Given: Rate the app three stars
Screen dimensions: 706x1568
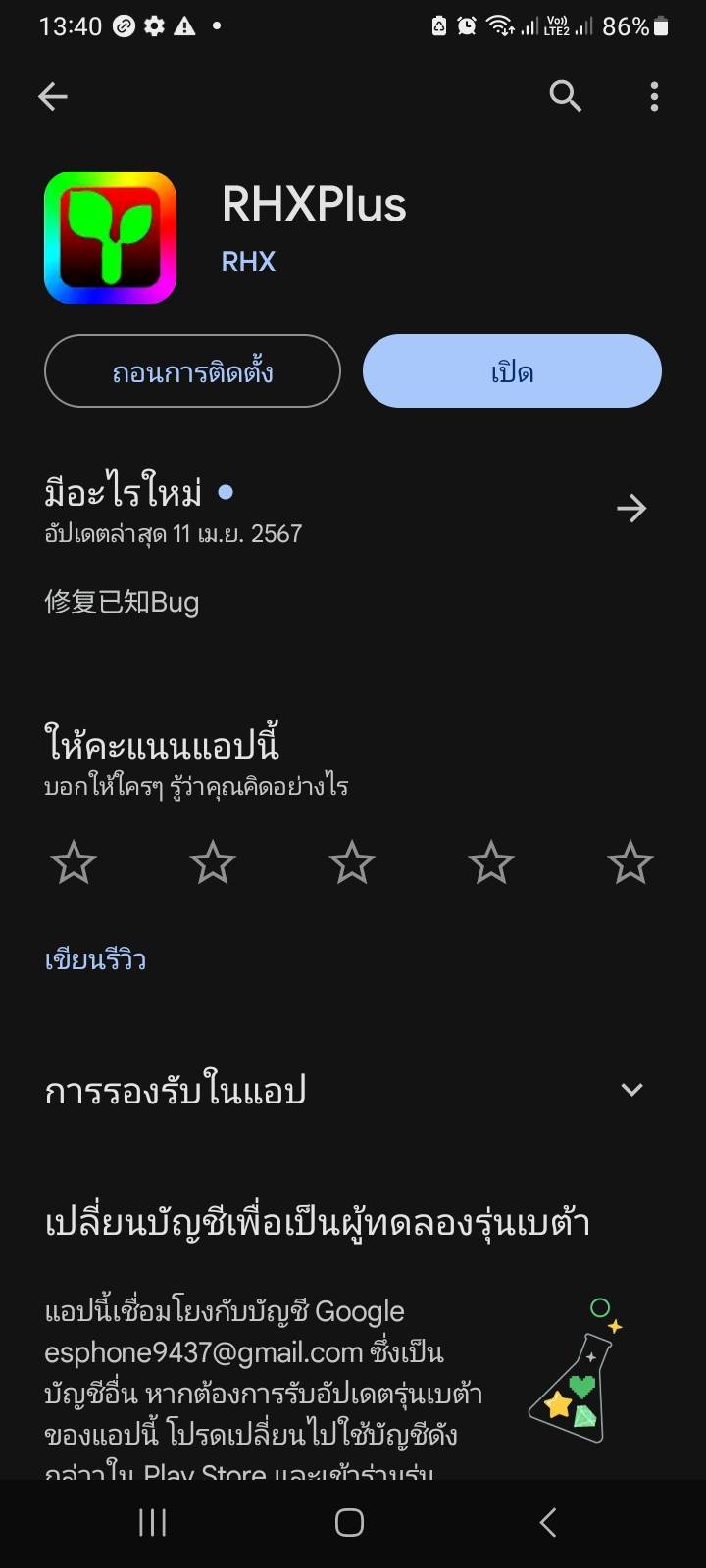Looking at the screenshot, I should pos(352,863).
